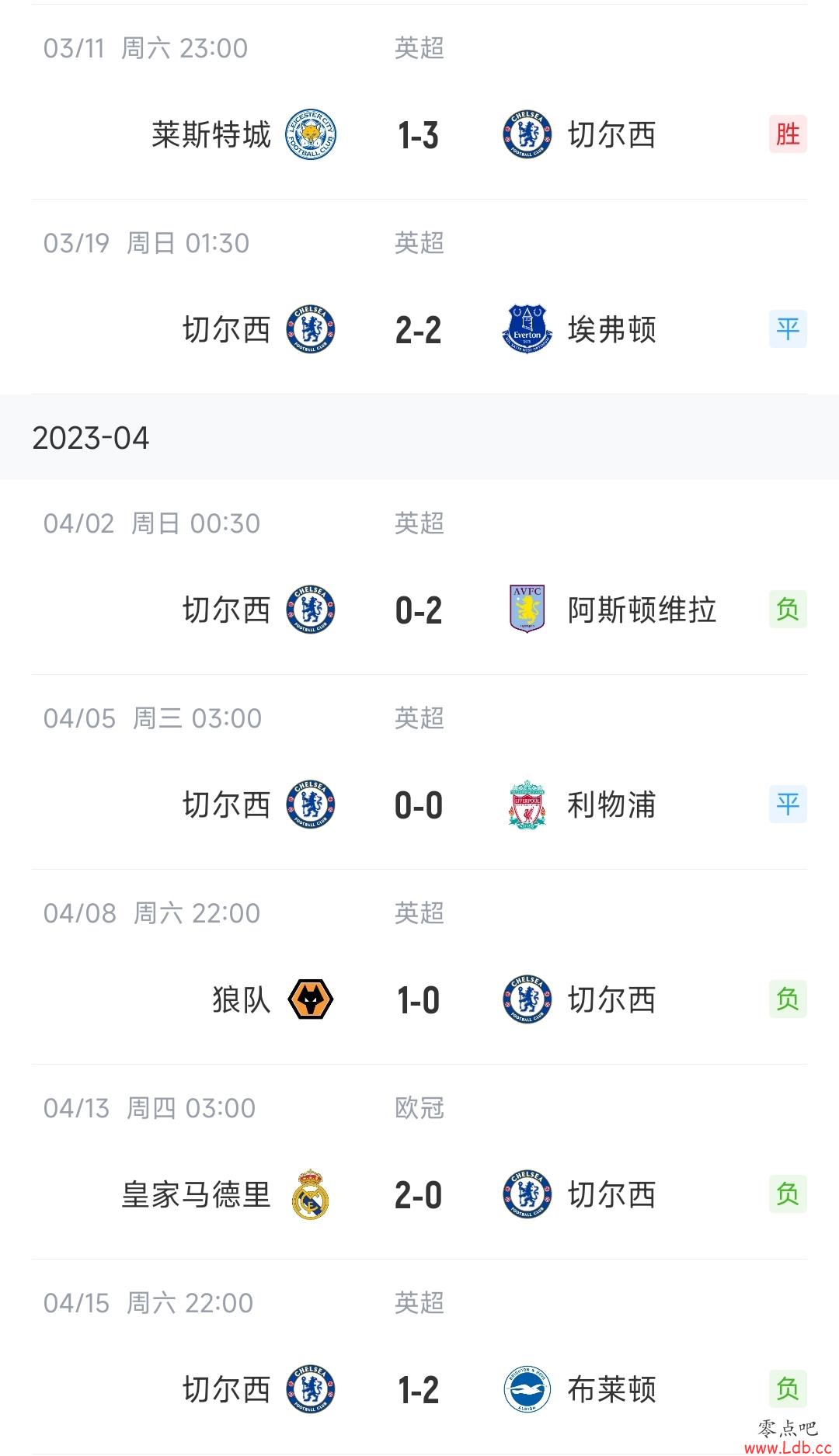Select the Wolves vs Chelsea 1-0 match
This screenshot has height=1456, width=839.
[x=419, y=967]
